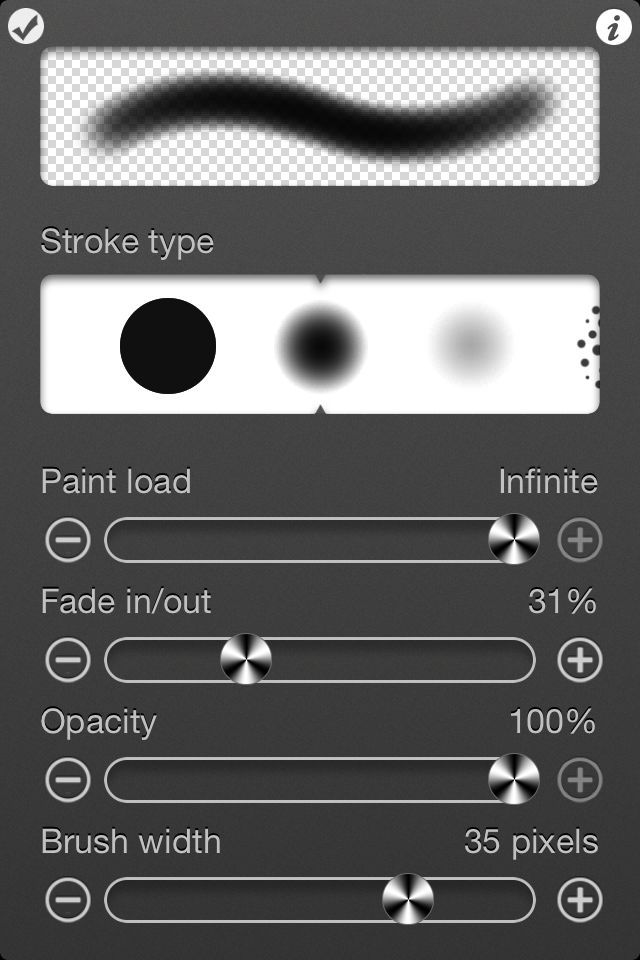Image resolution: width=640 pixels, height=960 pixels.
Task: Increase Paint load with plus button
Action: pyautogui.click(x=580, y=541)
